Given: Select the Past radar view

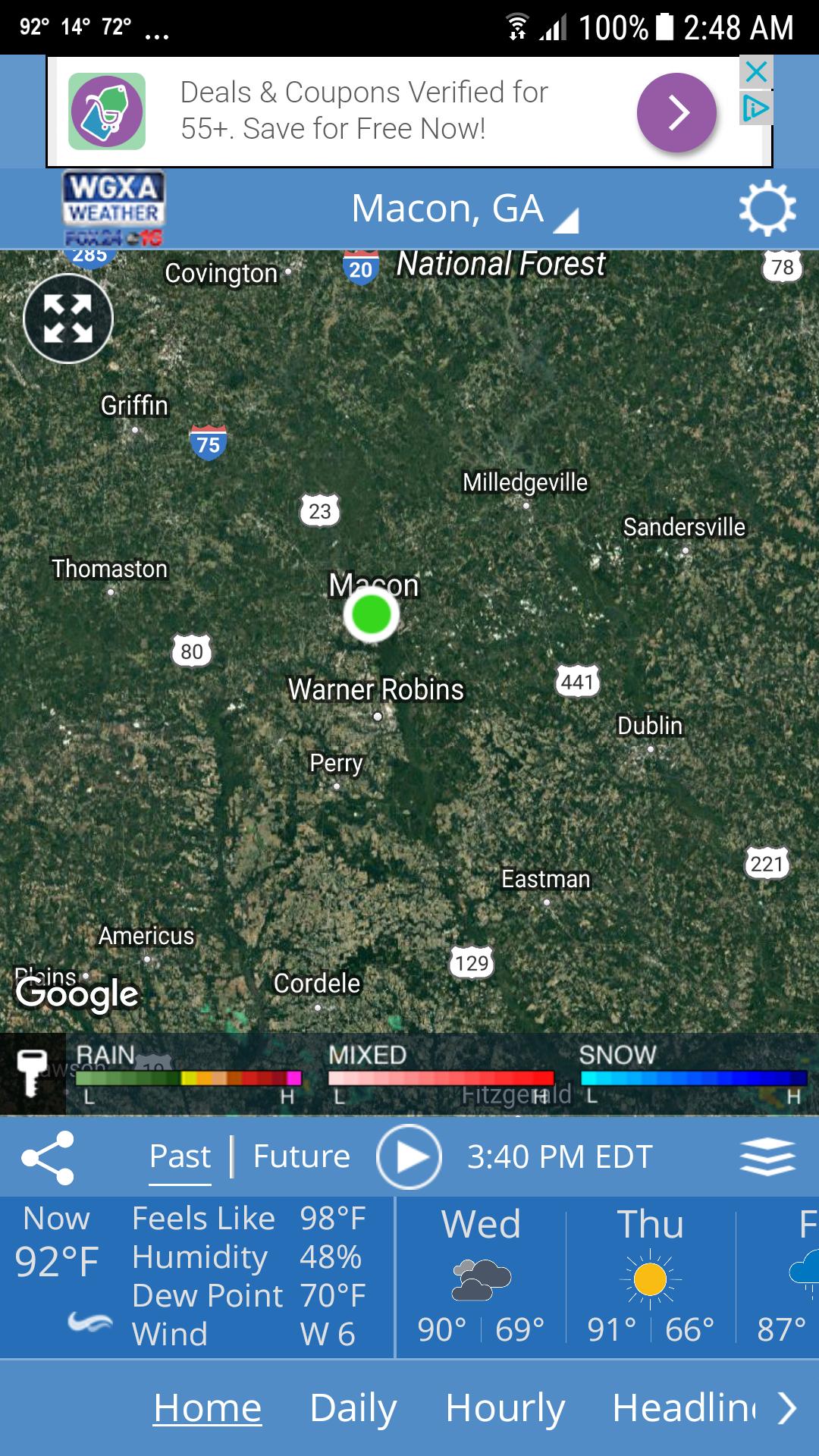Looking at the screenshot, I should click(180, 1157).
